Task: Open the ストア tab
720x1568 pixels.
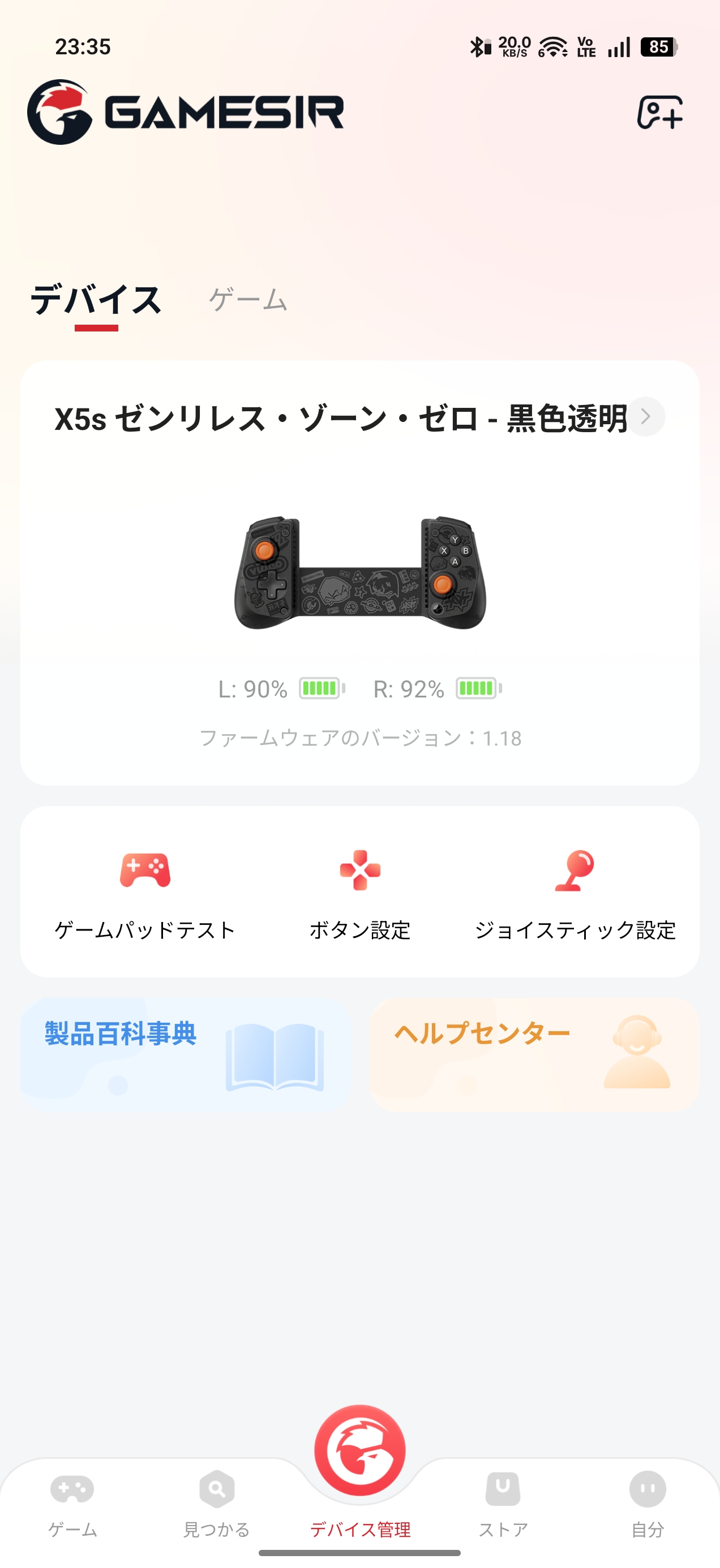Action: pos(503,1502)
